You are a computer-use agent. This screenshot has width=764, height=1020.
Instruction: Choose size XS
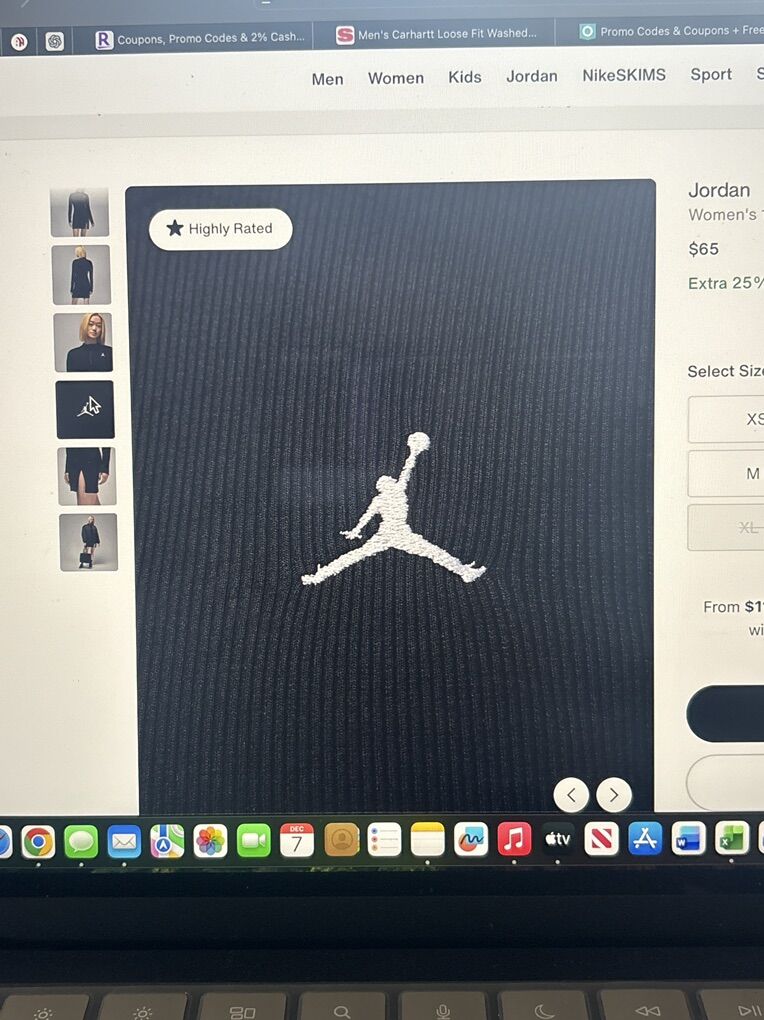click(740, 419)
